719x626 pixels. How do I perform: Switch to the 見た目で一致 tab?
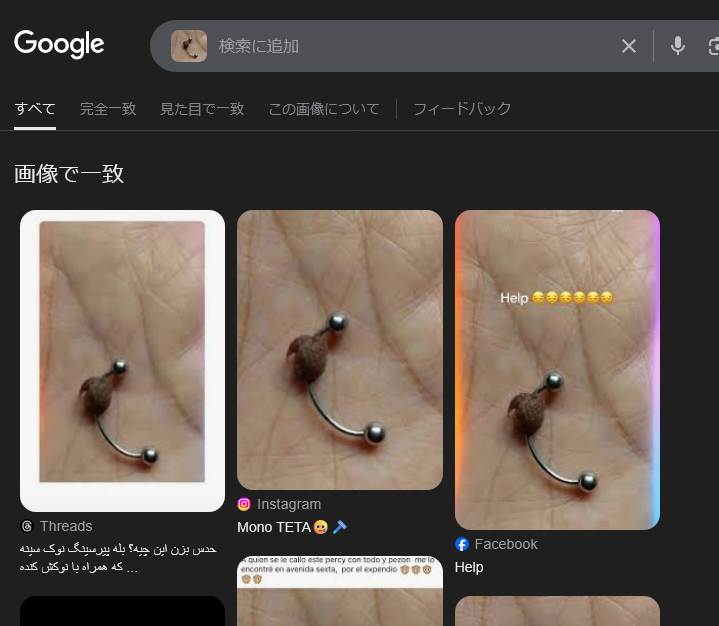tap(202, 109)
